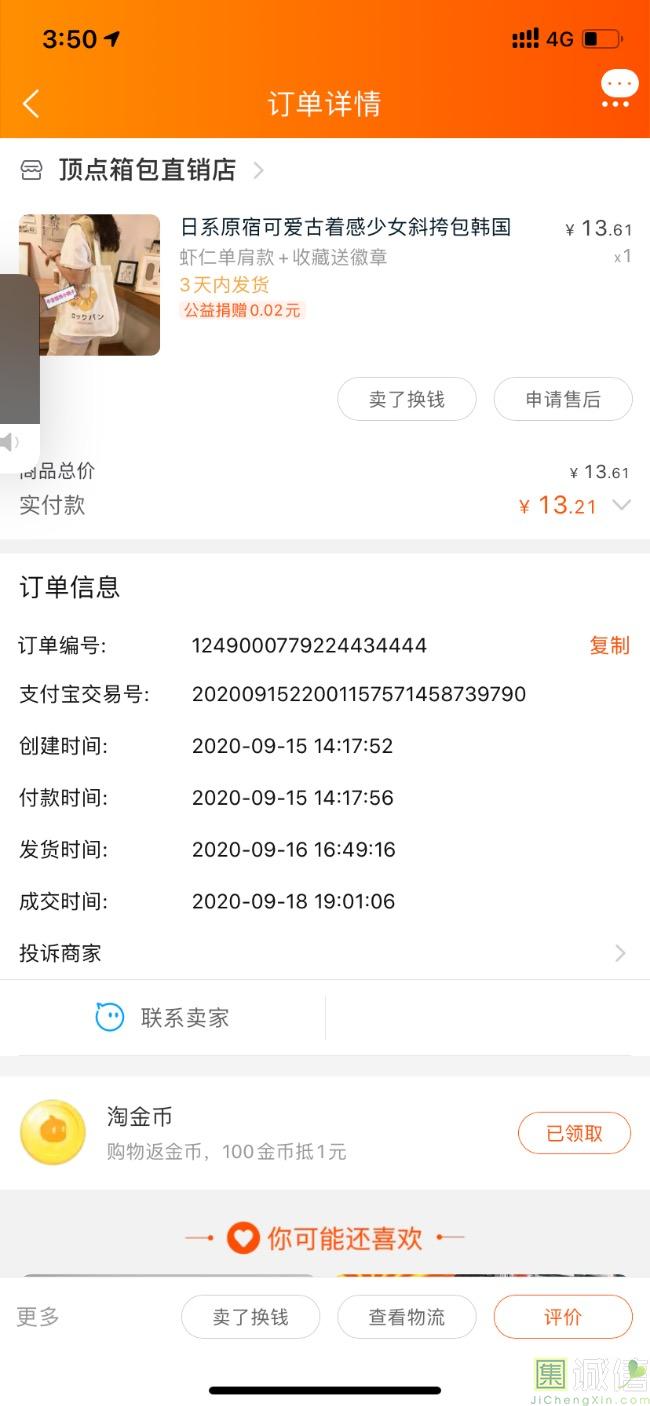650x1406 pixels.
Task: View shipping with 查看物流
Action: click(x=406, y=1317)
